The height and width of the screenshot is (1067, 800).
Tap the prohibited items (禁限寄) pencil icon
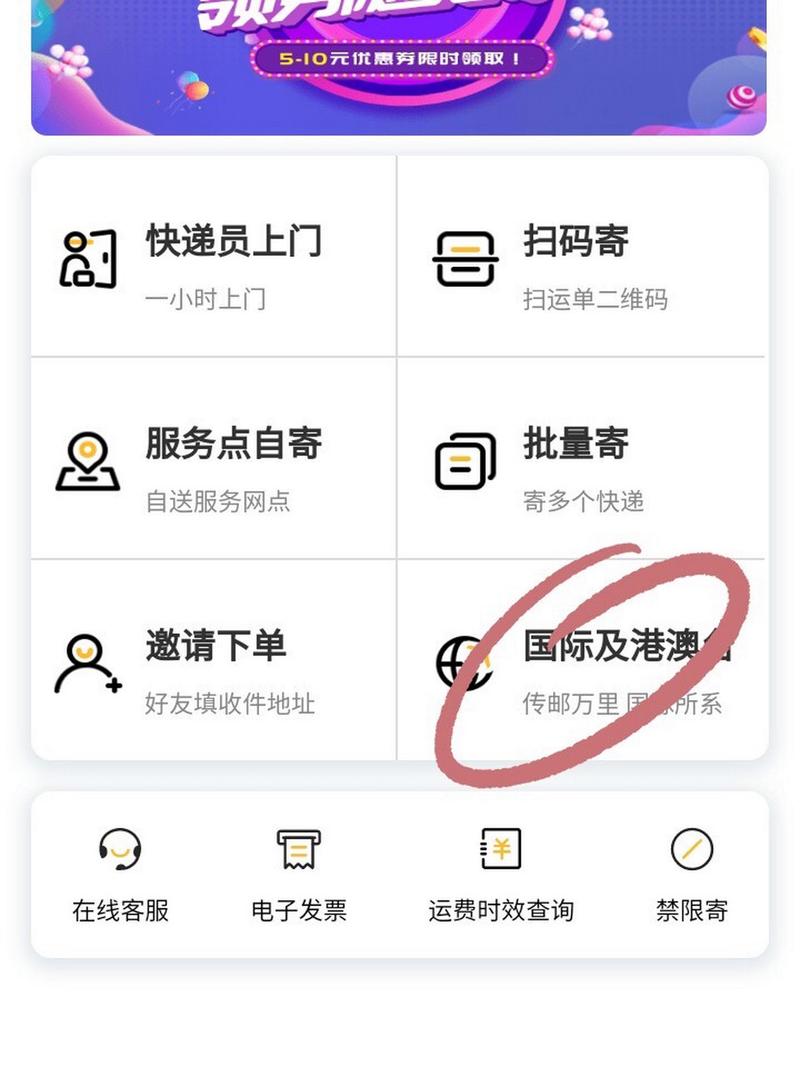tap(691, 851)
